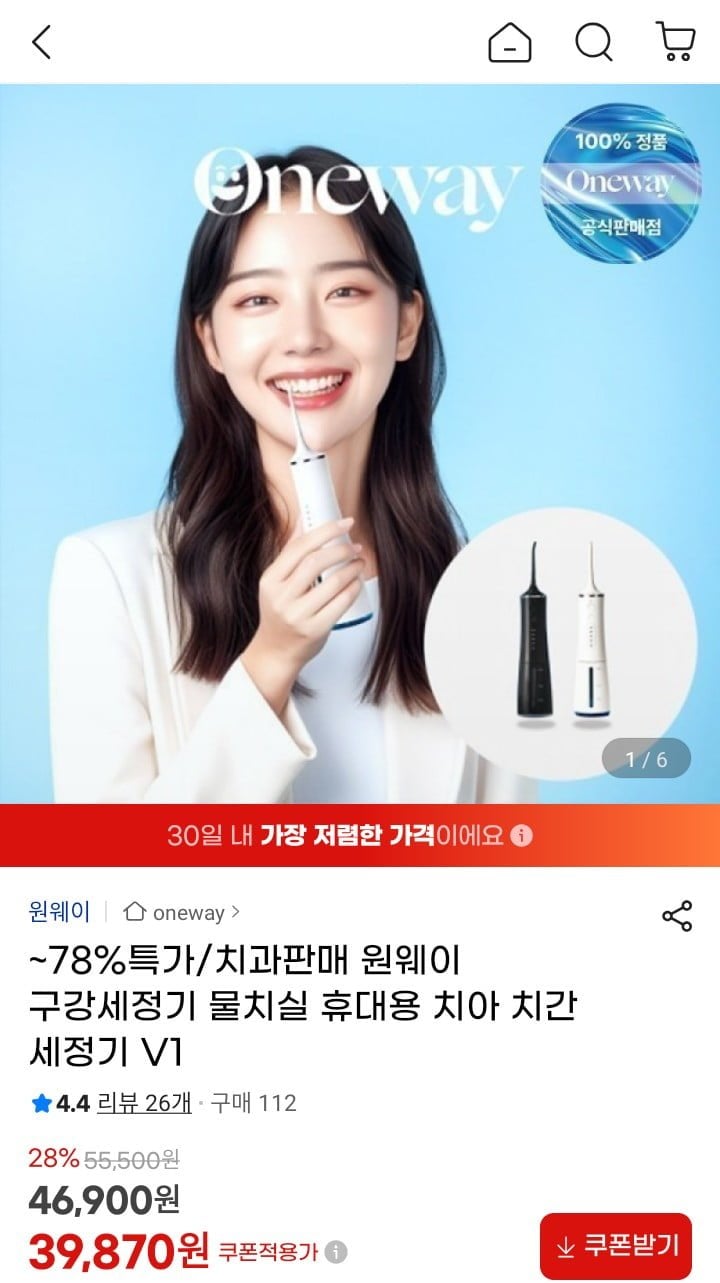Image resolution: width=720 pixels, height=1283 pixels.
Task: Go back using the top arrow
Action: pos(41,42)
